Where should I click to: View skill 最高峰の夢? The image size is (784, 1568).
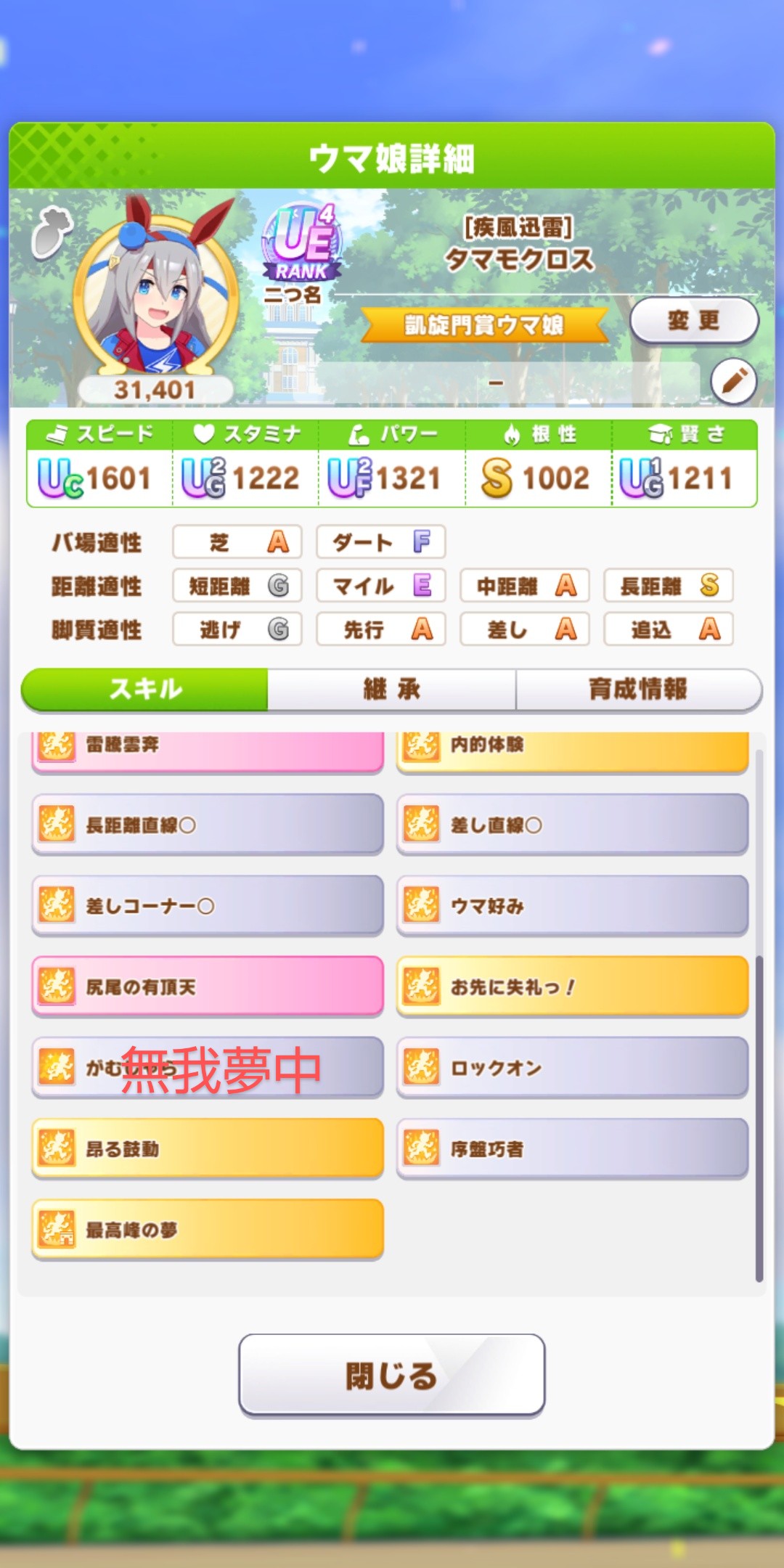208,1230
